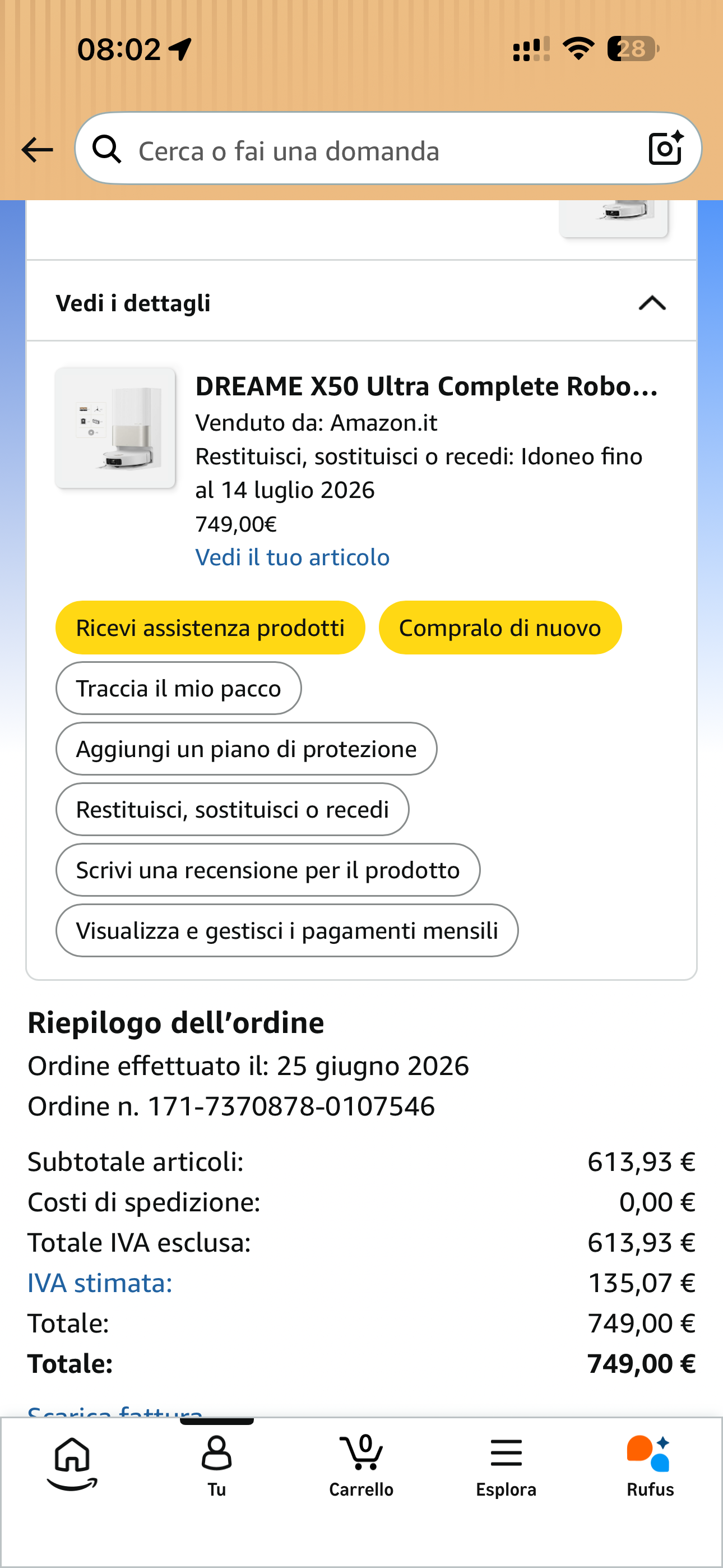Screen dimensions: 723x1568
Task: Open the Rufus assistant tab
Action: (x=650, y=1466)
